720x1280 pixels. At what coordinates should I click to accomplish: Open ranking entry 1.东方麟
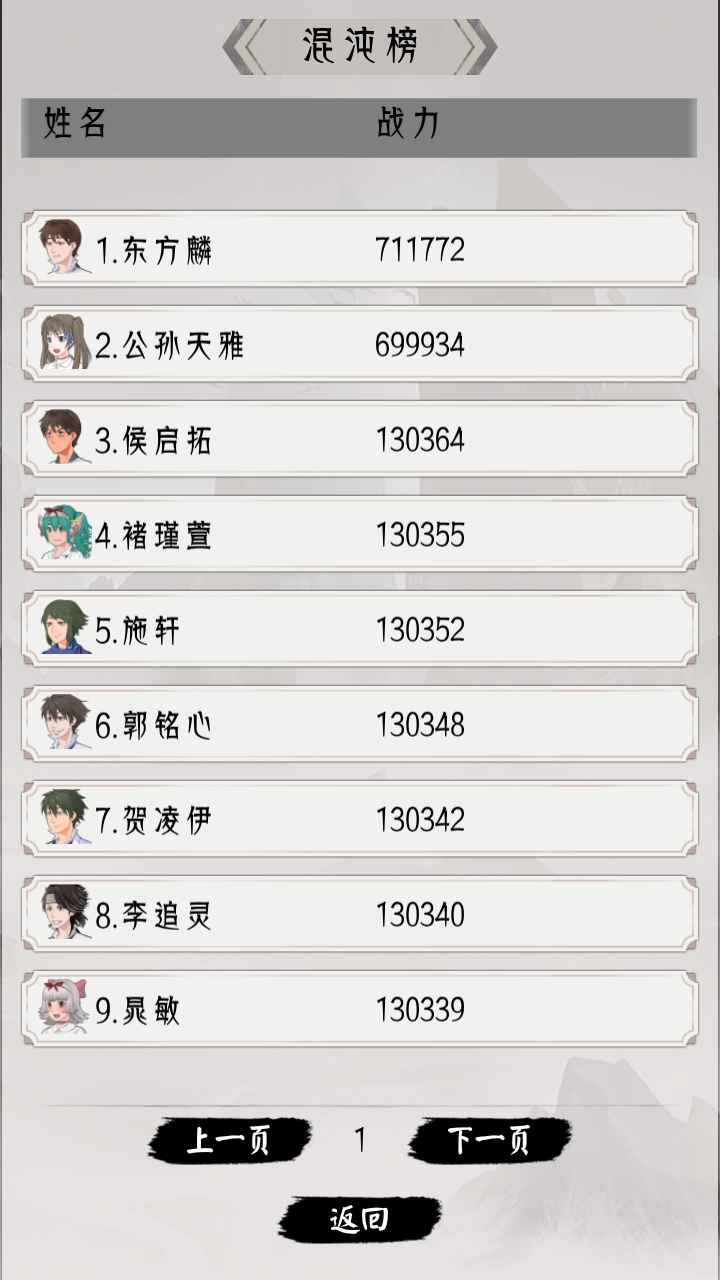[x=359, y=249]
